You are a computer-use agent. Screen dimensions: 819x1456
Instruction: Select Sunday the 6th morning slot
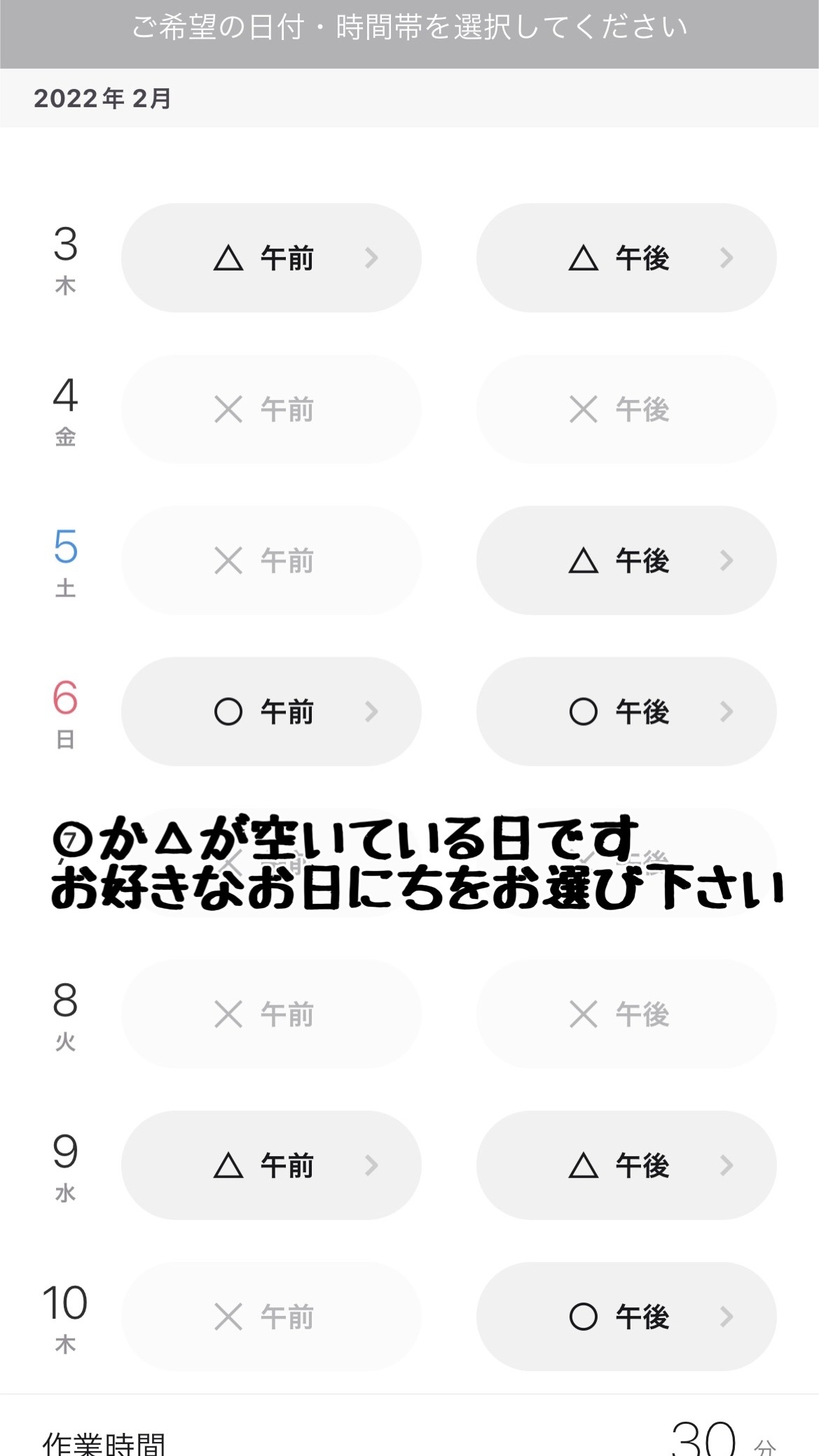pos(271,712)
